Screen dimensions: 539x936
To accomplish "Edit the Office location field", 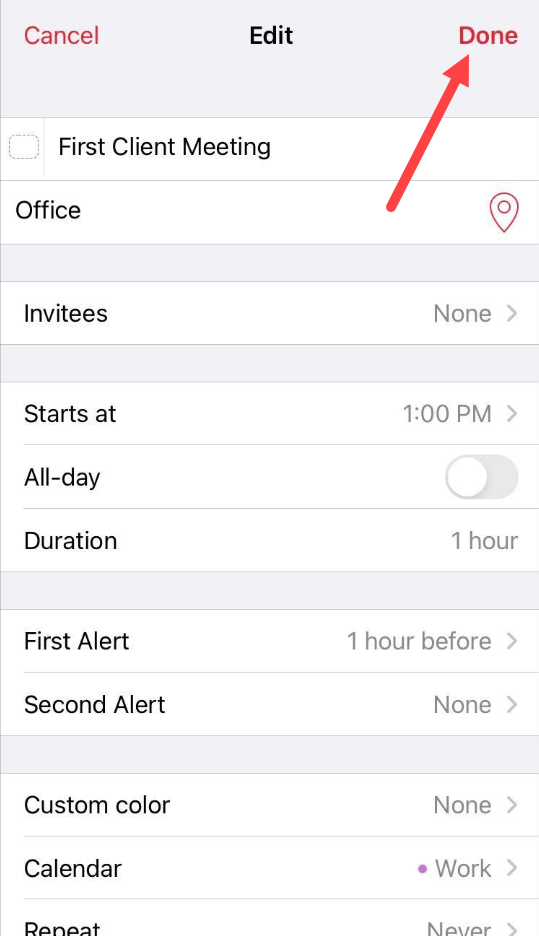I will [251, 213].
